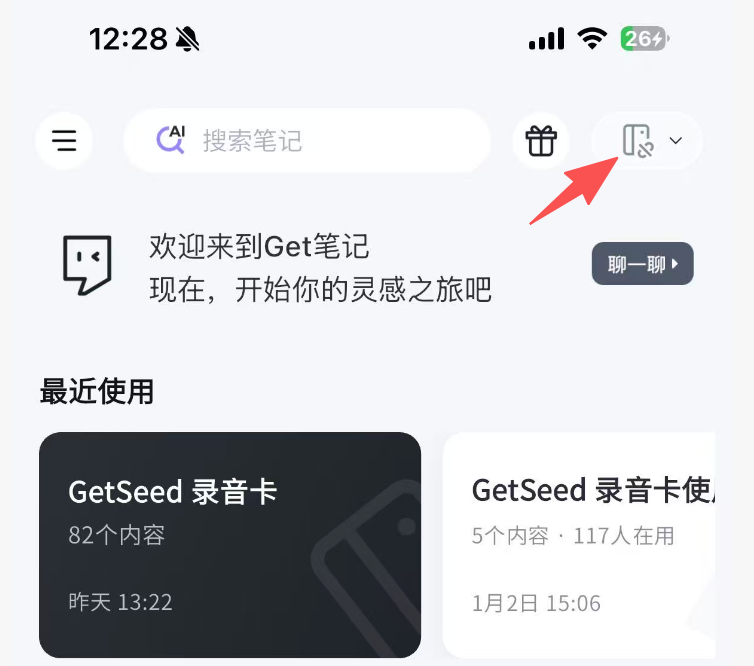This screenshot has width=754, height=666.
Task: Tap the 聊一聊 button
Action: [642, 265]
